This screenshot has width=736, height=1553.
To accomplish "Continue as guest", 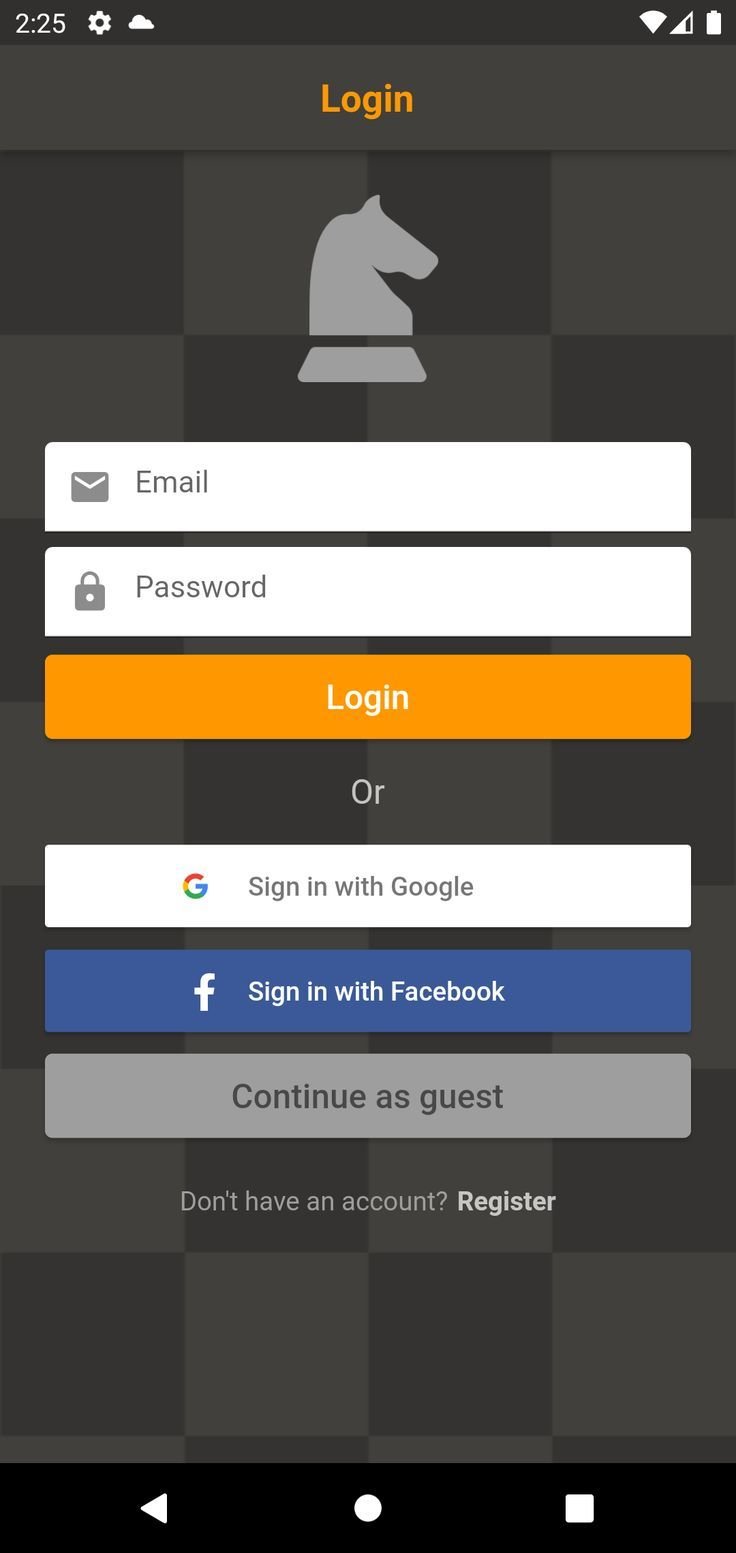I will tap(368, 1096).
